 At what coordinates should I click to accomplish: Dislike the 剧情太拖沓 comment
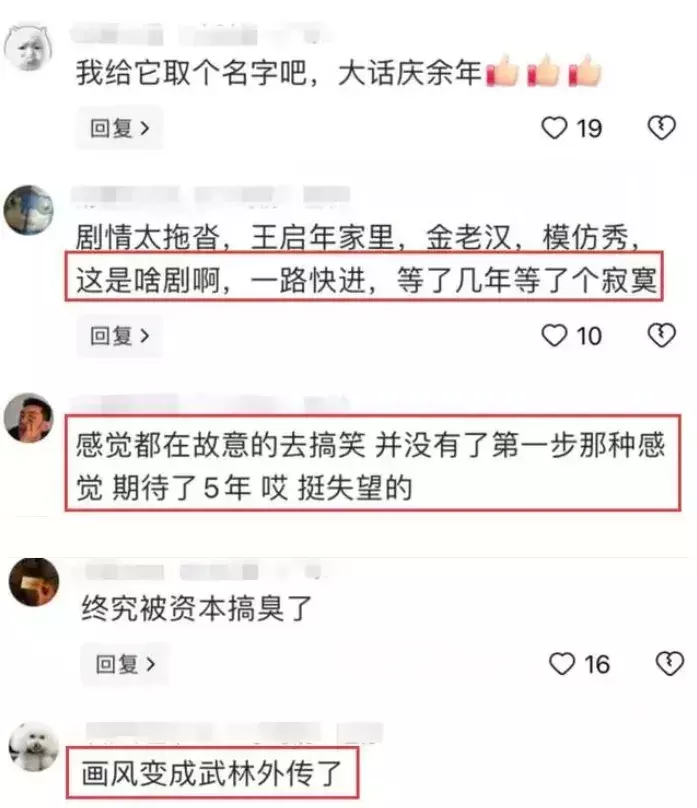pyautogui.click(x=661, y=335)
